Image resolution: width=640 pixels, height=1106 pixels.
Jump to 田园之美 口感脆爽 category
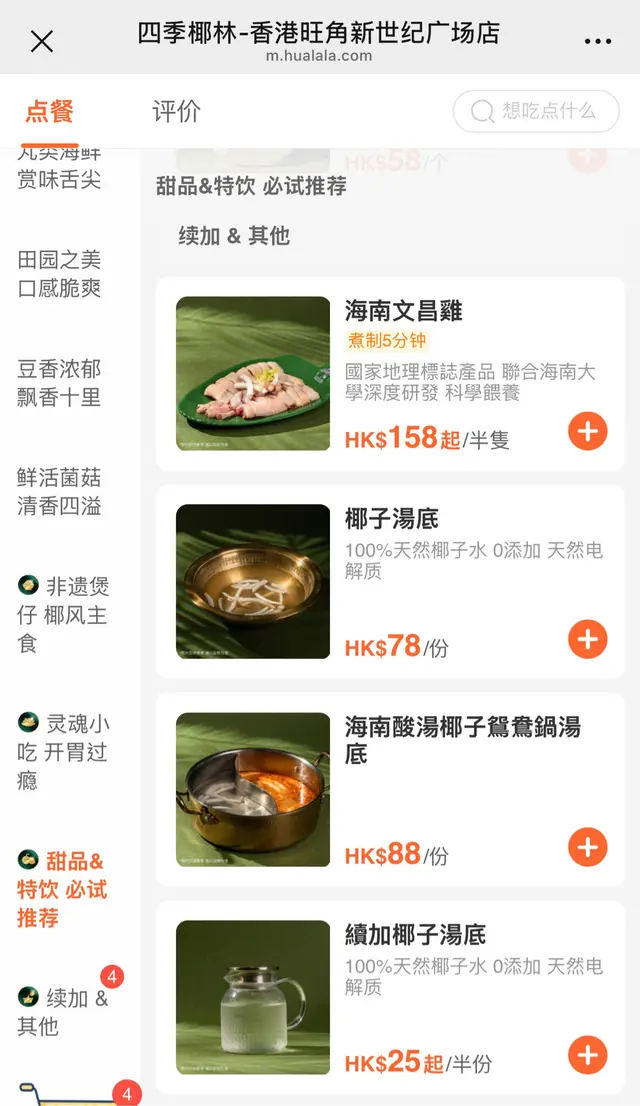[x=60, y=275]
